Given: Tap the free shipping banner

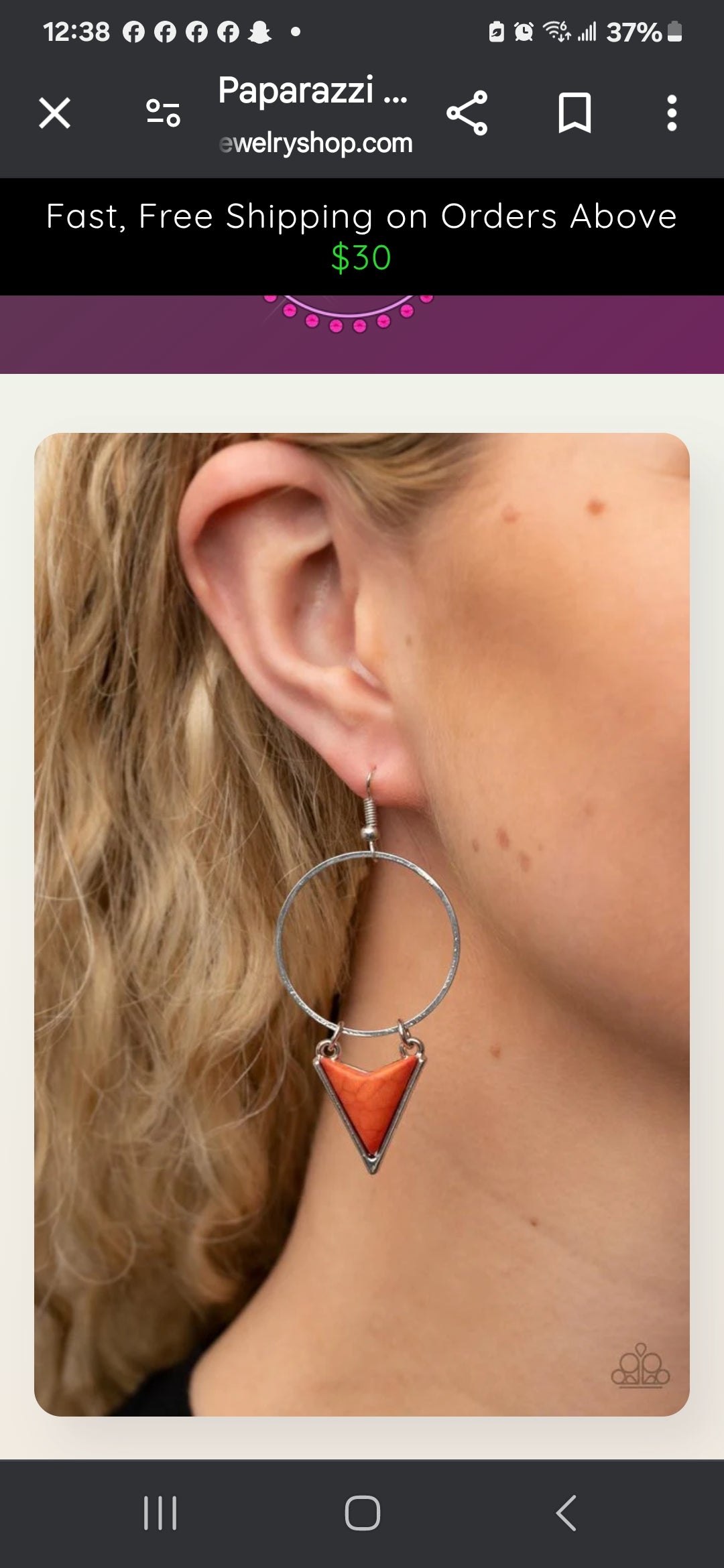Looking at the screenshot, I should tap(362, 236).
